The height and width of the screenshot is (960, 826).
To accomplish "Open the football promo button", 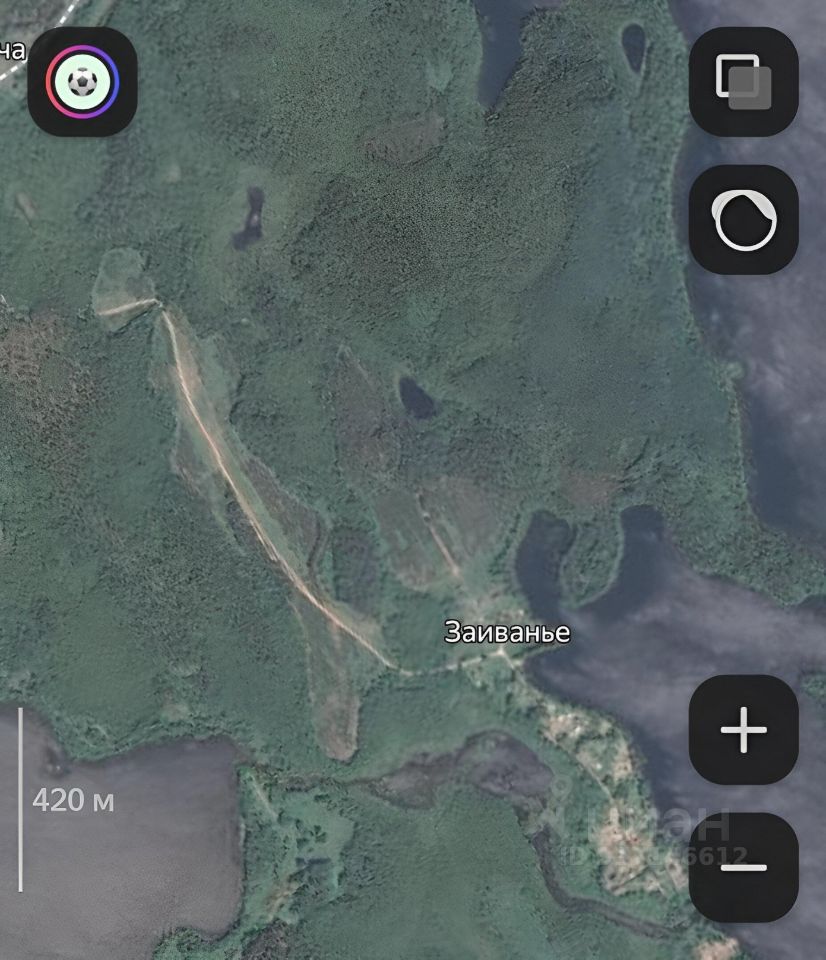I will click(x=82, y=82).
